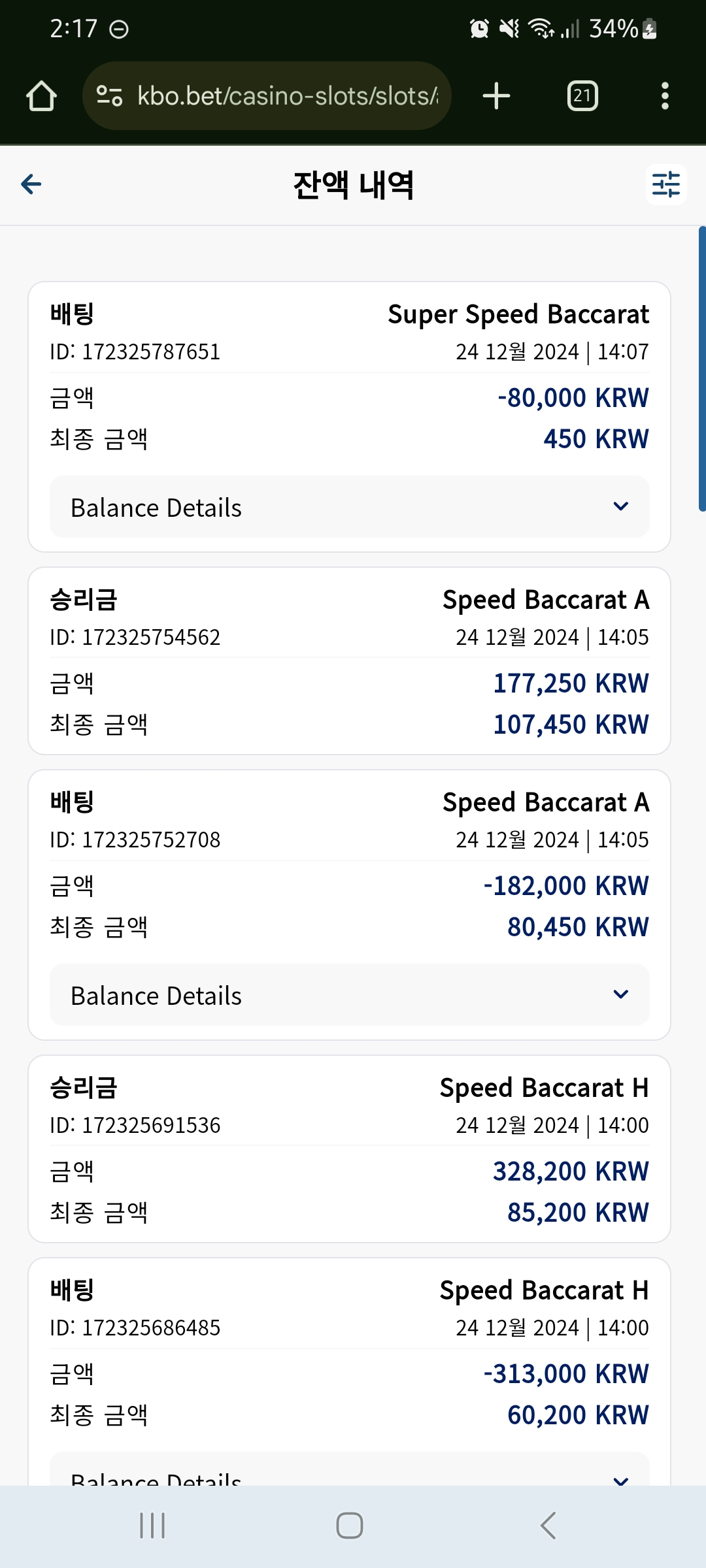Open recent apps from the navigation bar
This screenshot has width=706, height=1568.
[x=152, y=1526]
